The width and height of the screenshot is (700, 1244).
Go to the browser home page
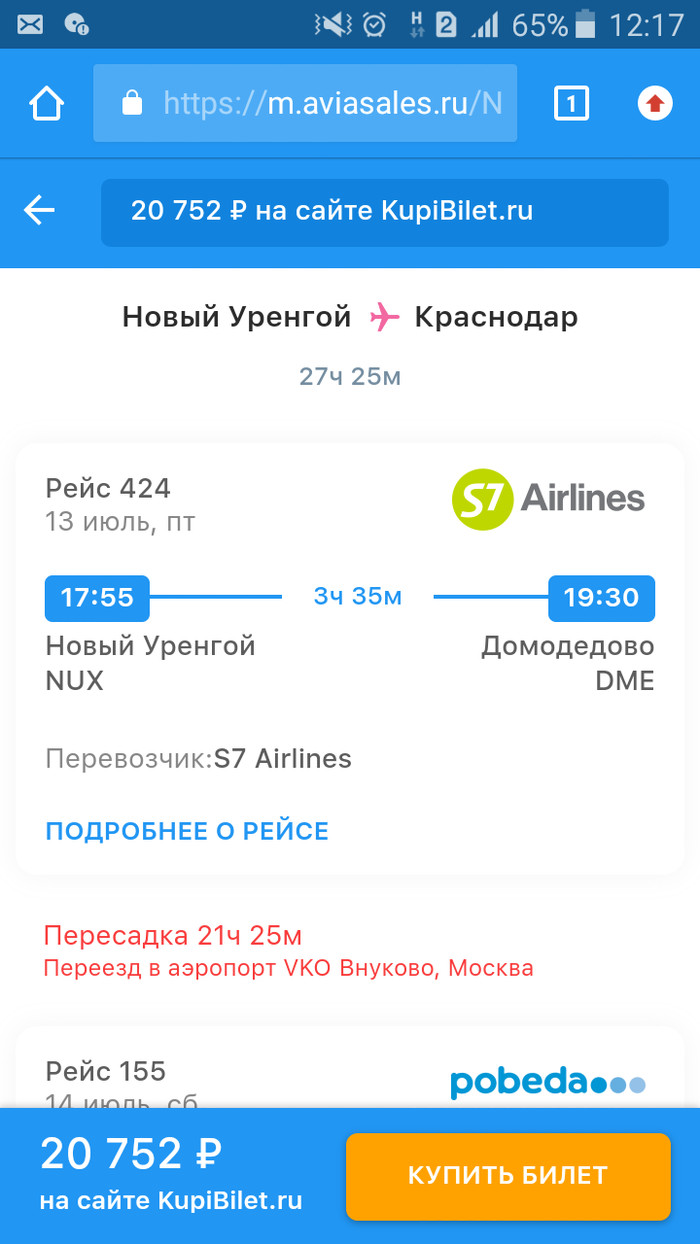[x=47, y=103]
